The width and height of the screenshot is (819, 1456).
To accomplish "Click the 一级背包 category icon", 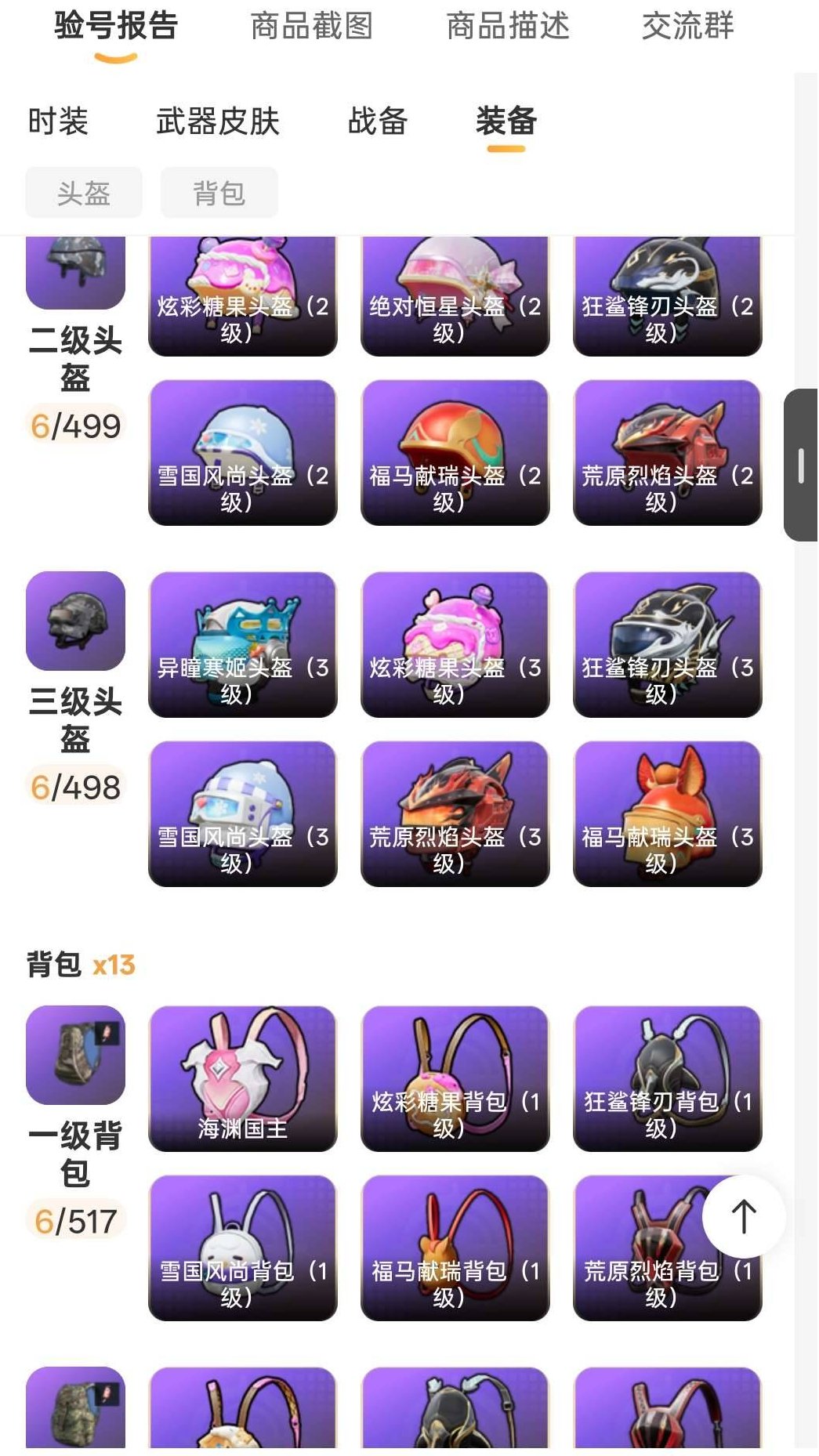I will (75, 1057).
